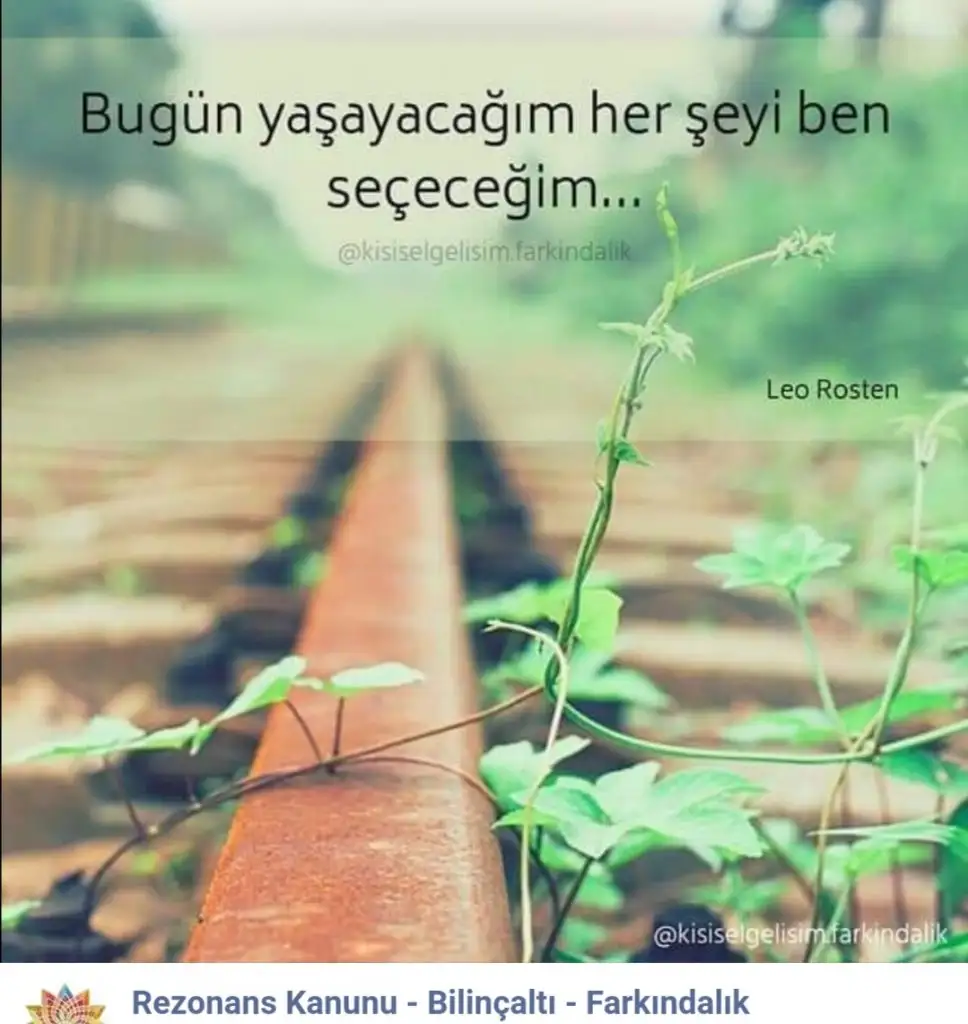Tap the Rezonans Kanunu page avatar
This screenshot has width=968, height=1024.
click(65, 1005)
